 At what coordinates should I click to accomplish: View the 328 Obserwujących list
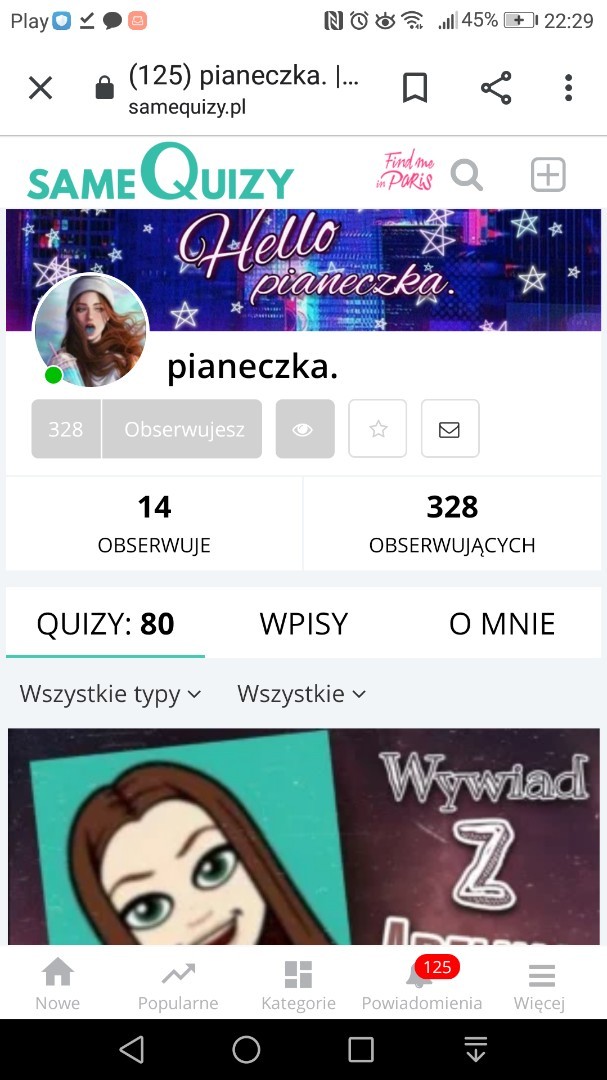pos(452,523)
